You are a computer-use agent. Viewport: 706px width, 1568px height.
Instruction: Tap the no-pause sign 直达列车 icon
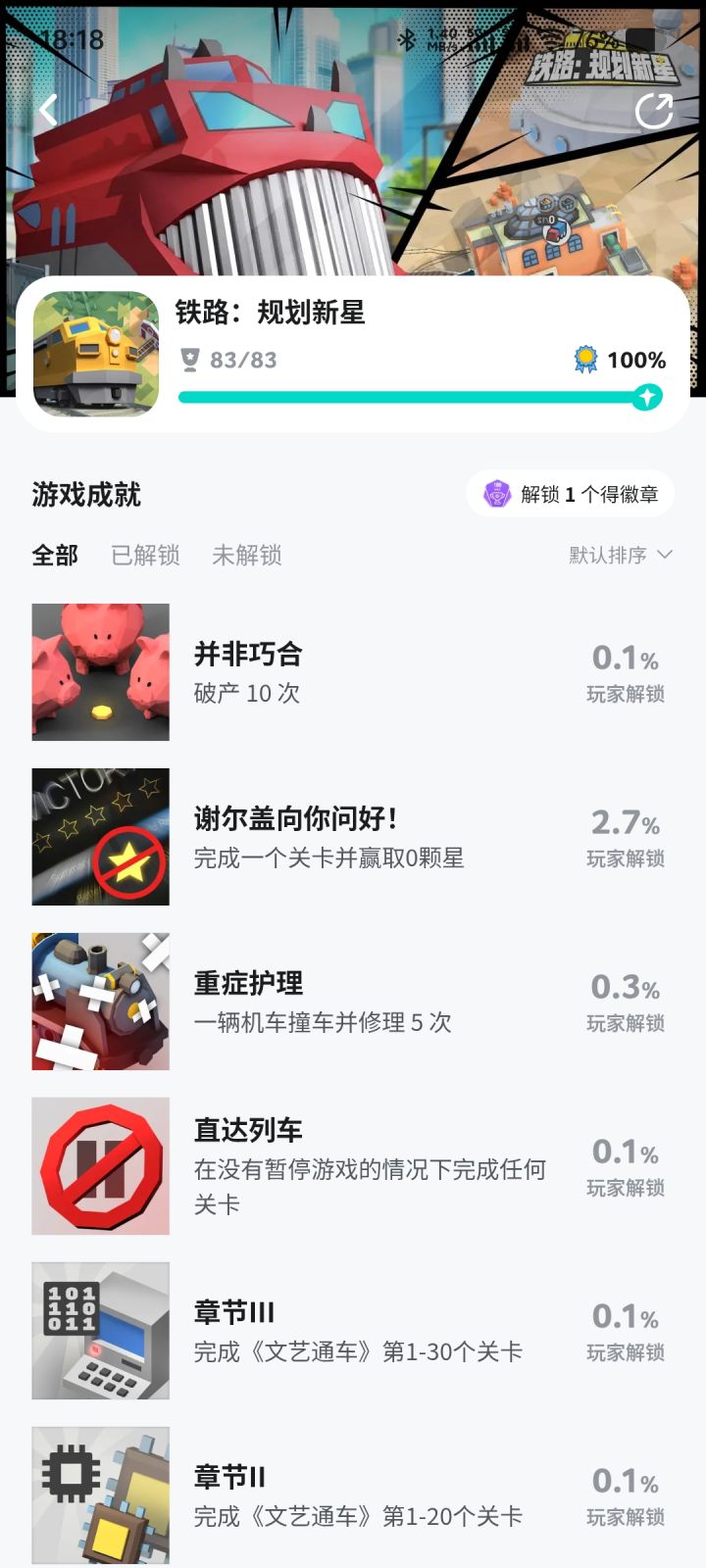[100, 1166]
